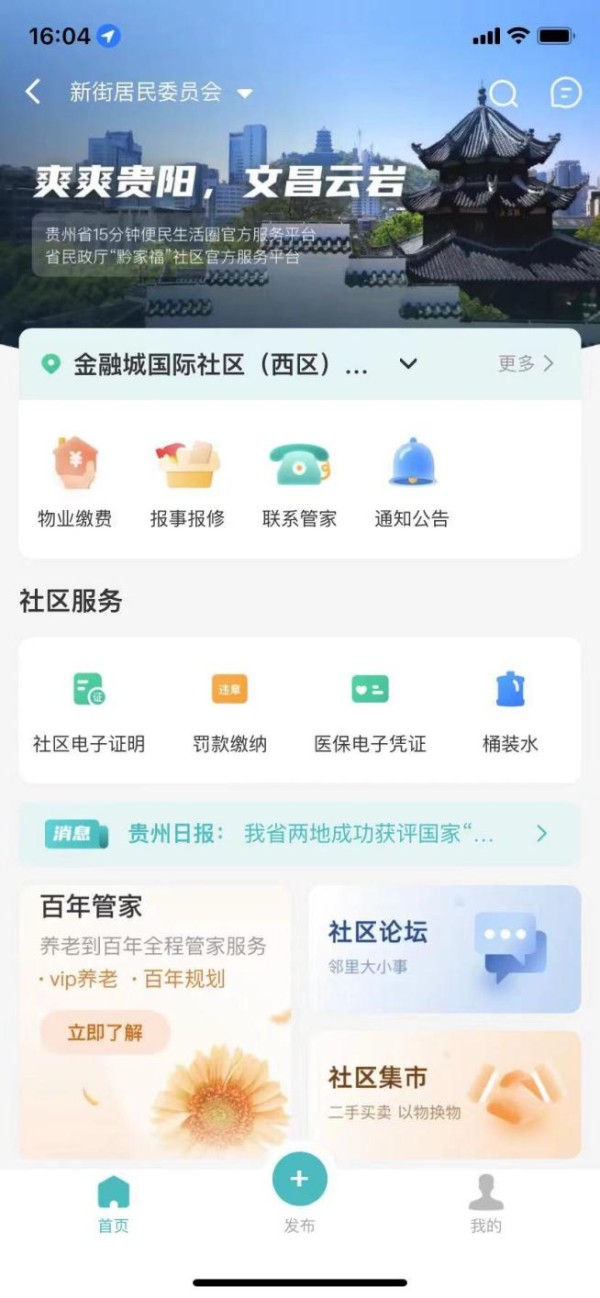This screenshot has width=600, height=1298.
Task: Open 罚款缴纳 fine payment
Action: click(230, 709)
